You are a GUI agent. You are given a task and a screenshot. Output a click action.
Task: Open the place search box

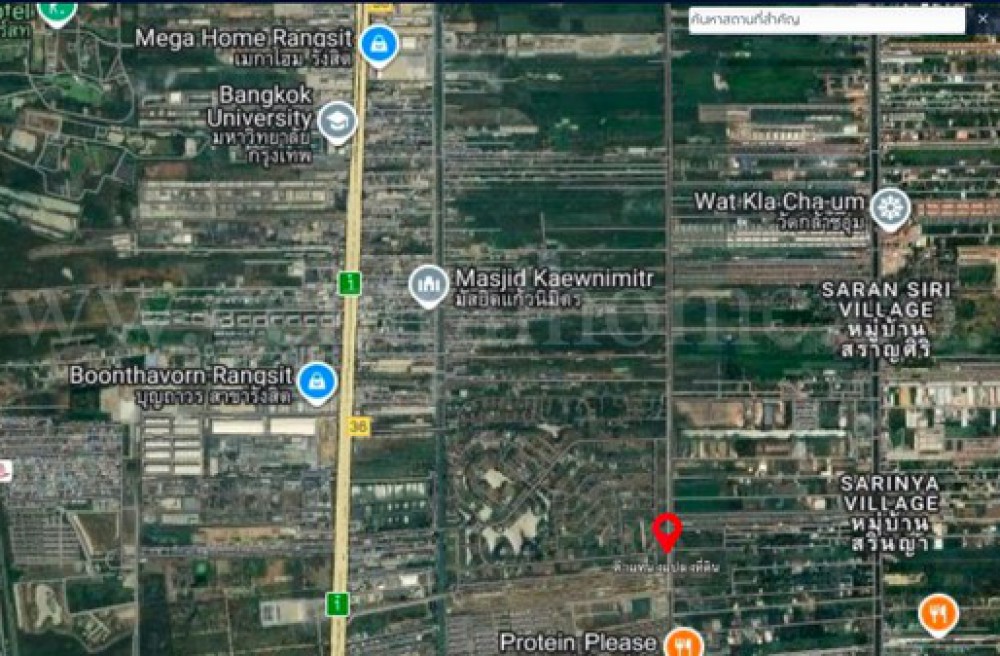click(x=826, y=20)
